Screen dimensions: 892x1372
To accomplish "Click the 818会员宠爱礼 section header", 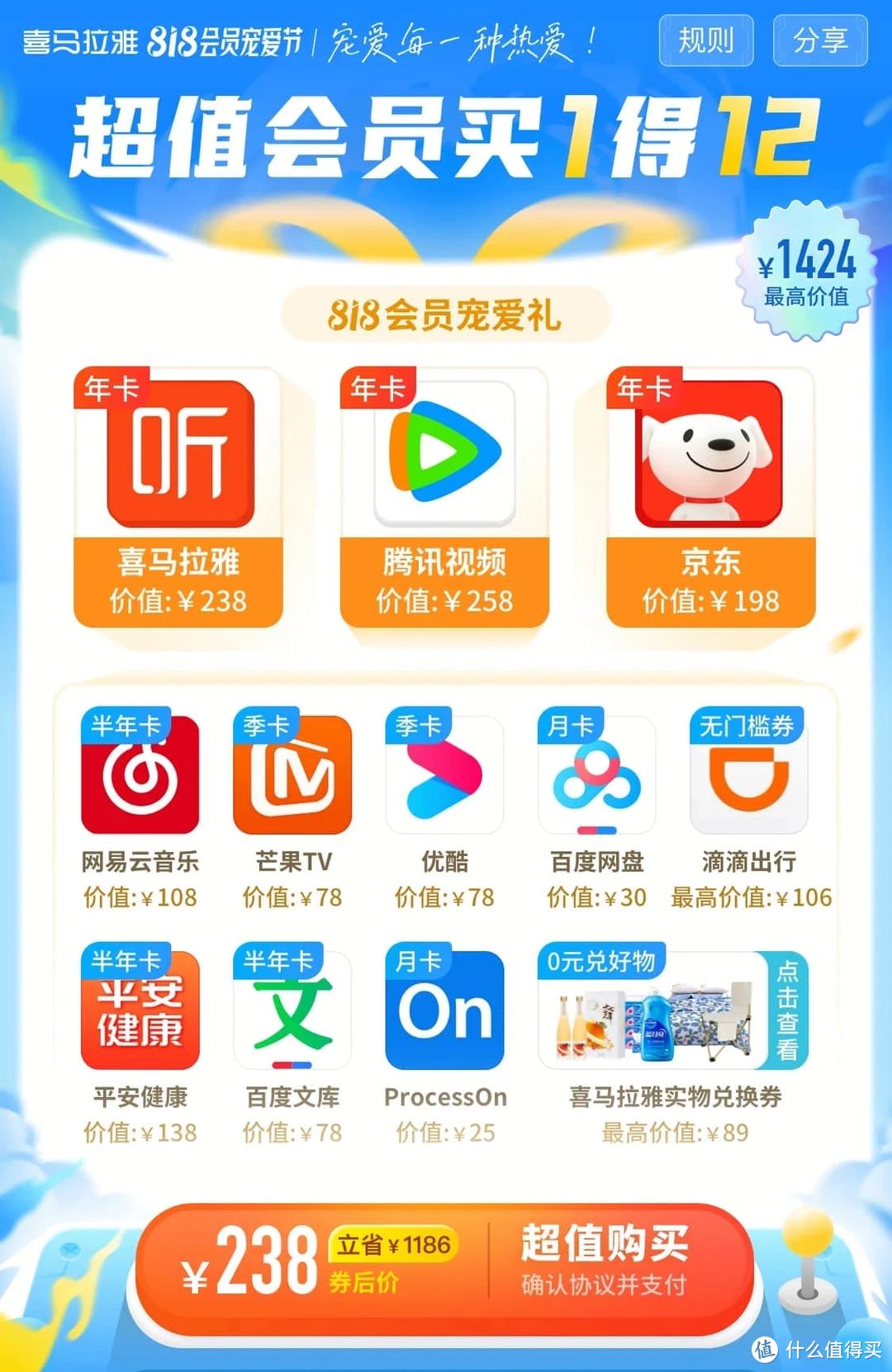I will [x=444, y=315].
